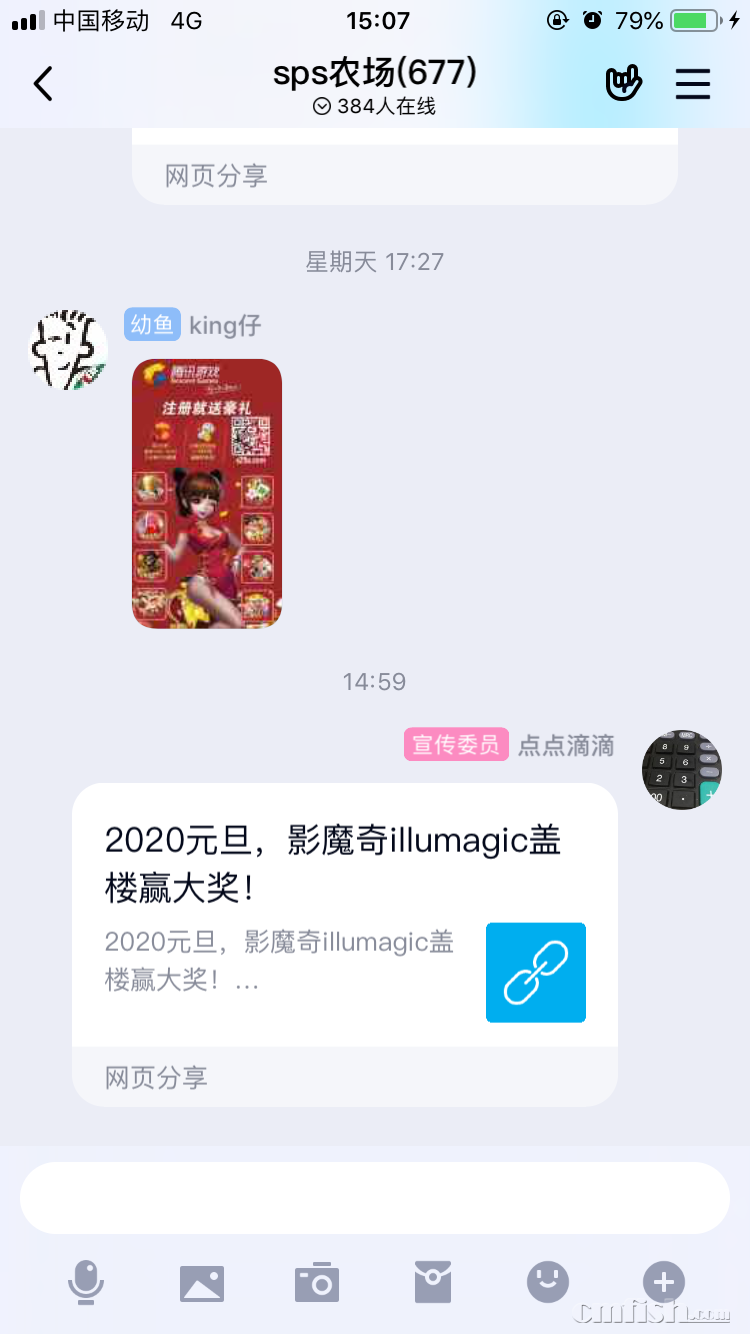Open the rock hand gesture icon

[x=623, y=84]
